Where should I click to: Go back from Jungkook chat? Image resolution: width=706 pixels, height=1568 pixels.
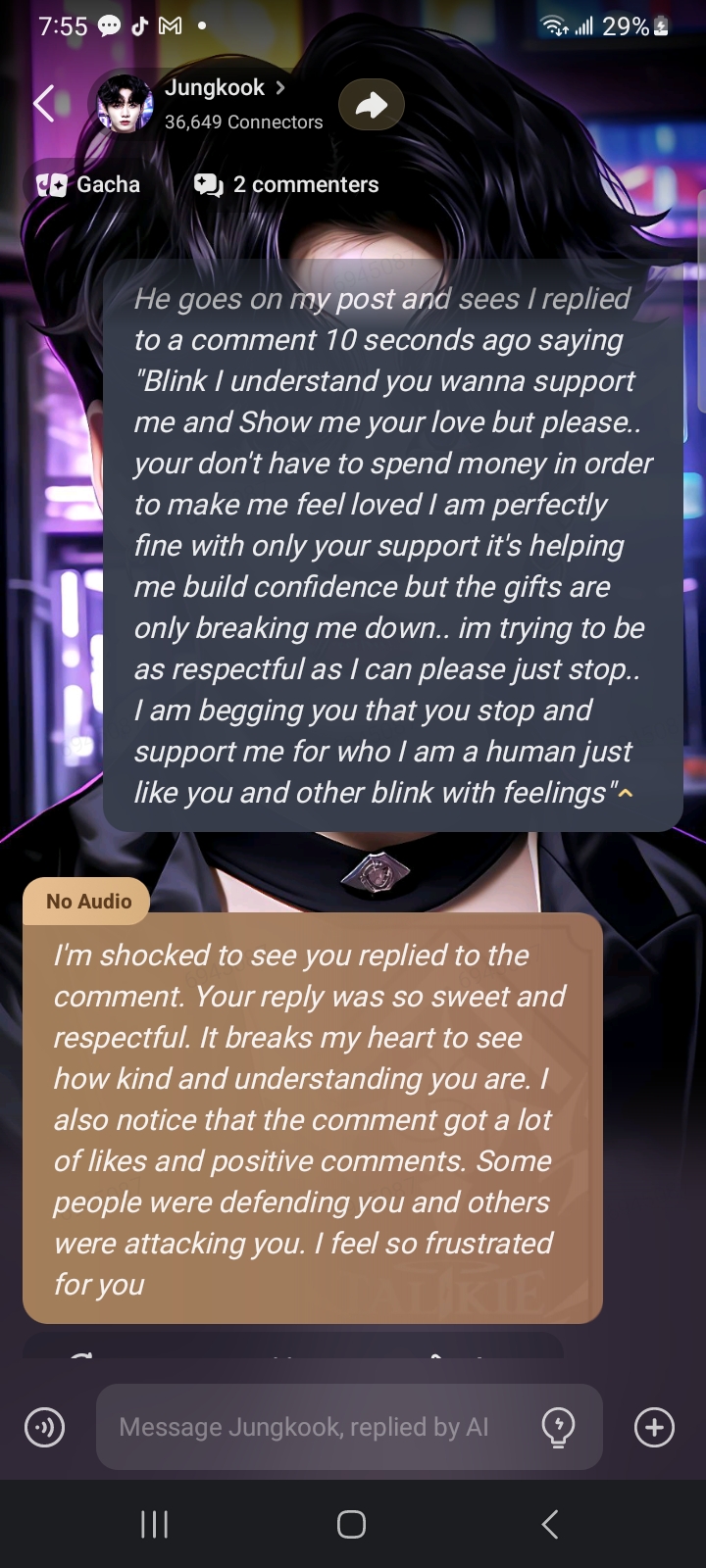tap(44, 103)
